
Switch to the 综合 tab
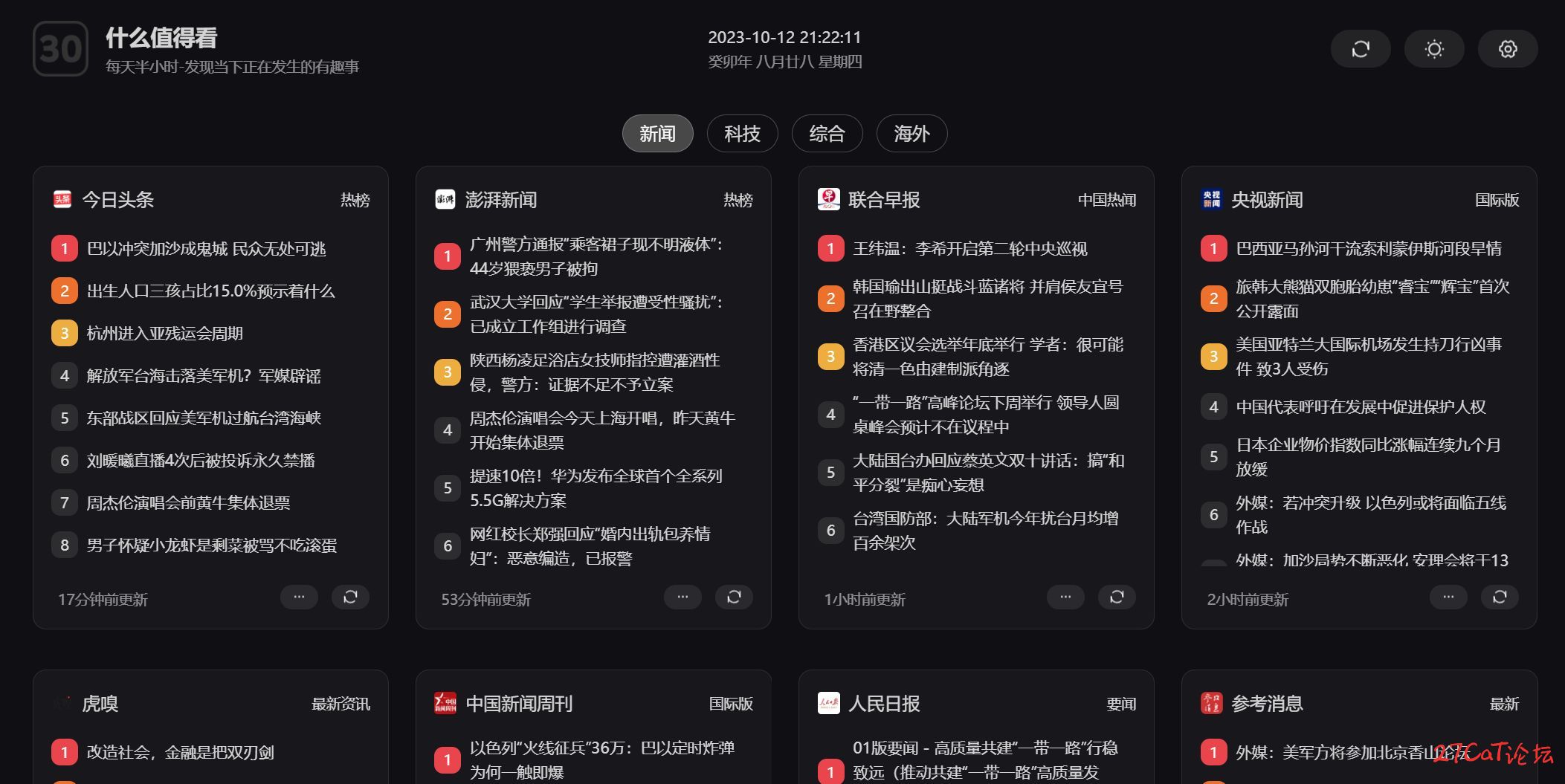[x=827, y=134]
